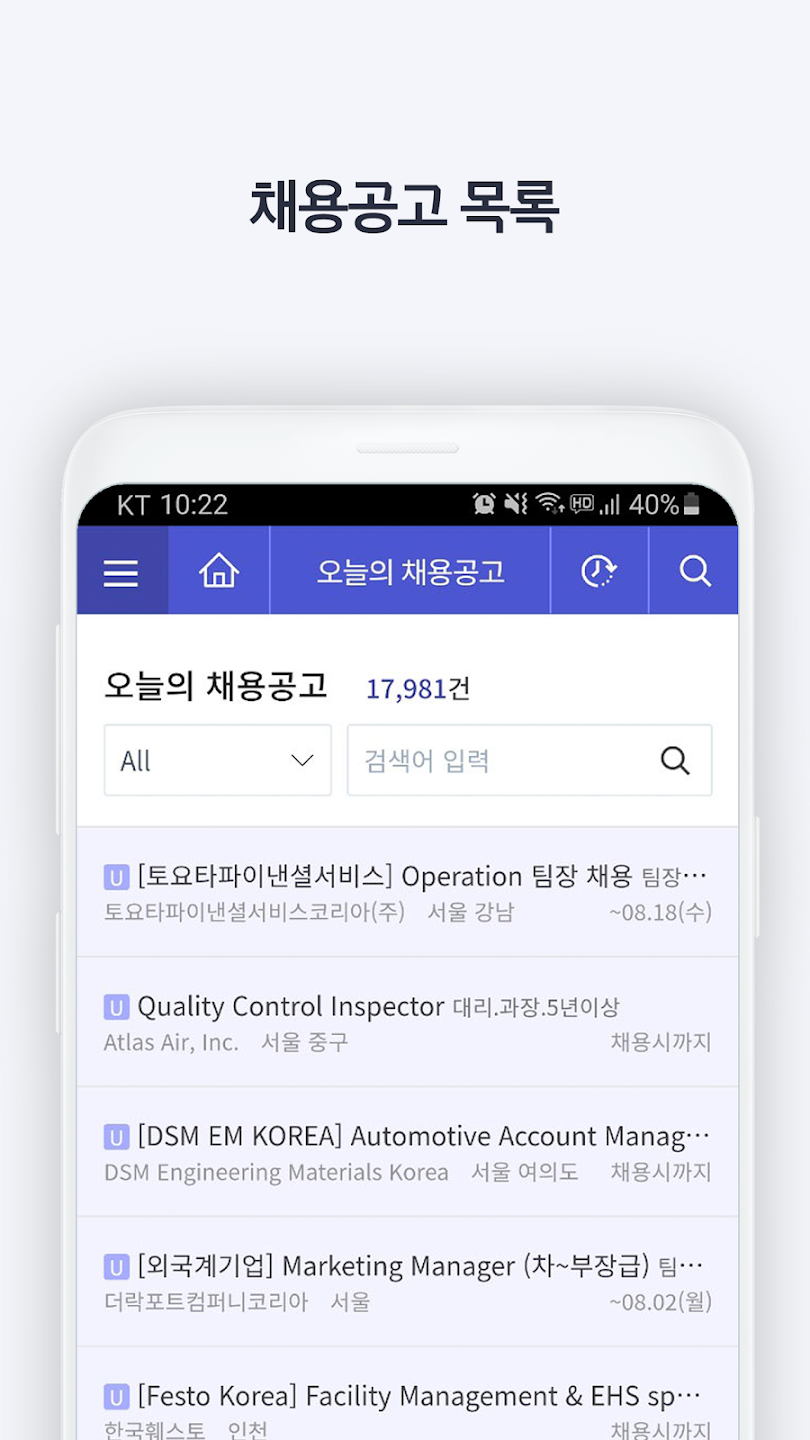Tap the home icon in the toolbar
Image resolution: width=810 pixels, height=1440 pixels.
coord(217,571)
